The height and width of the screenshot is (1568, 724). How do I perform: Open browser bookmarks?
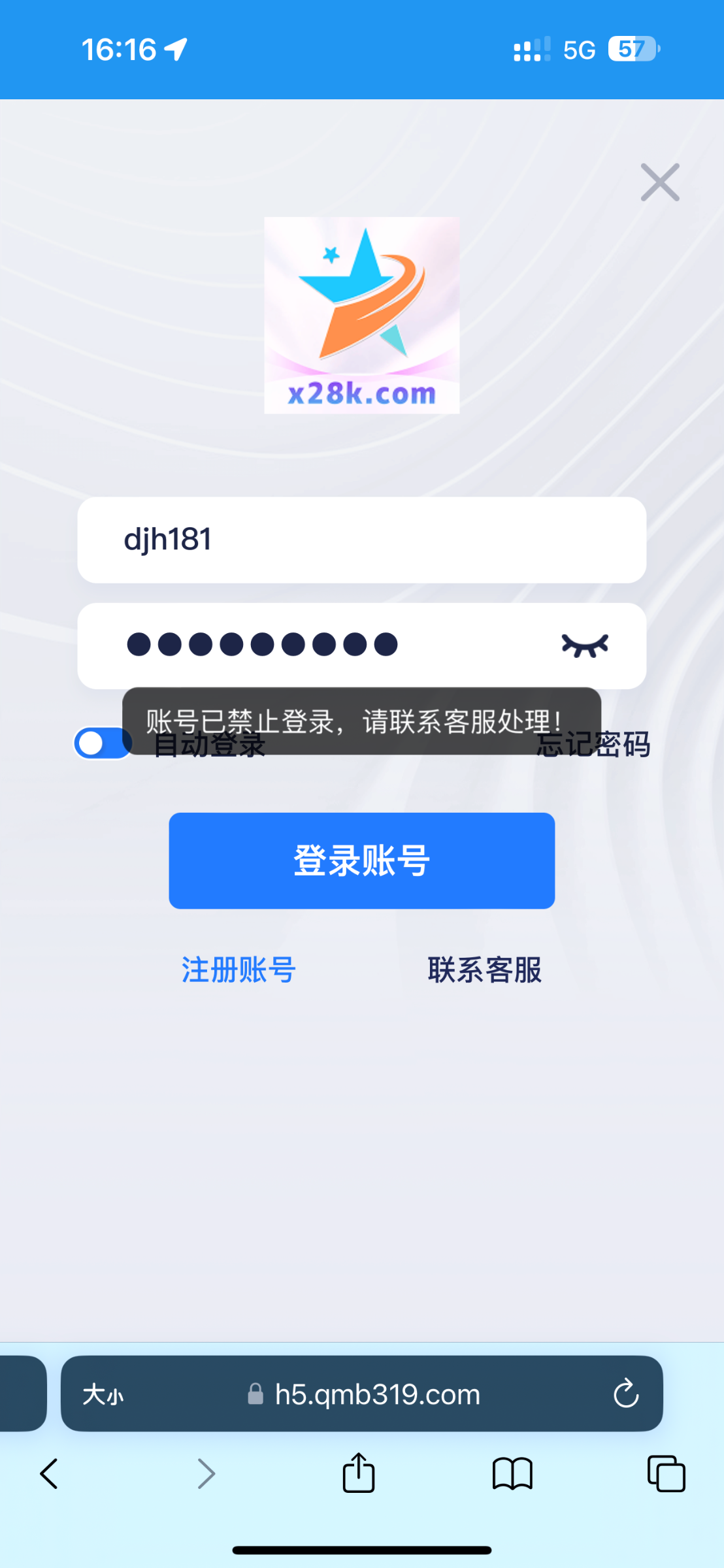click(x=512, y=1474)
